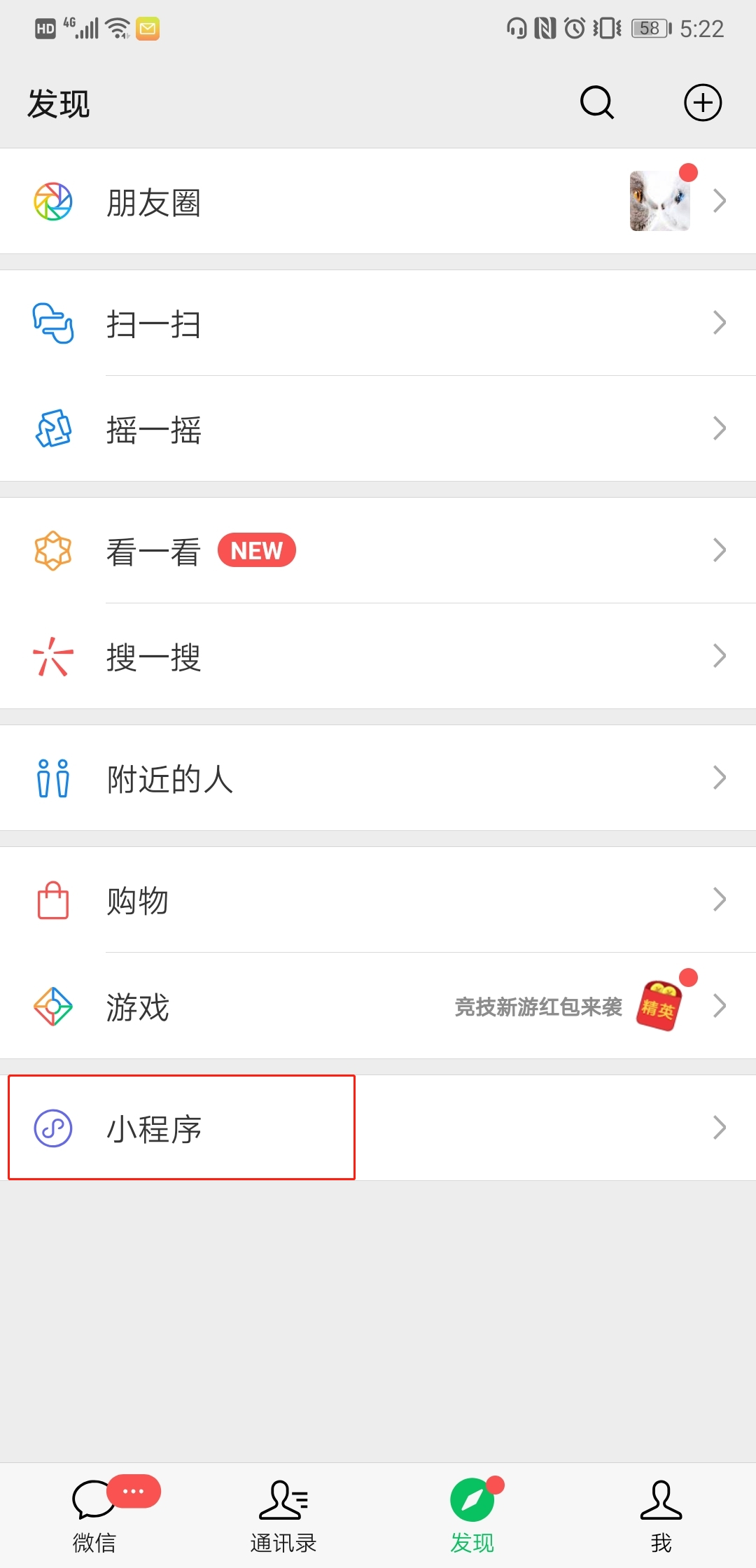The width and height of the screenshot is (756, 1568).
Task: Switch to the 微信 chats tab
Action: (94, 1515)
